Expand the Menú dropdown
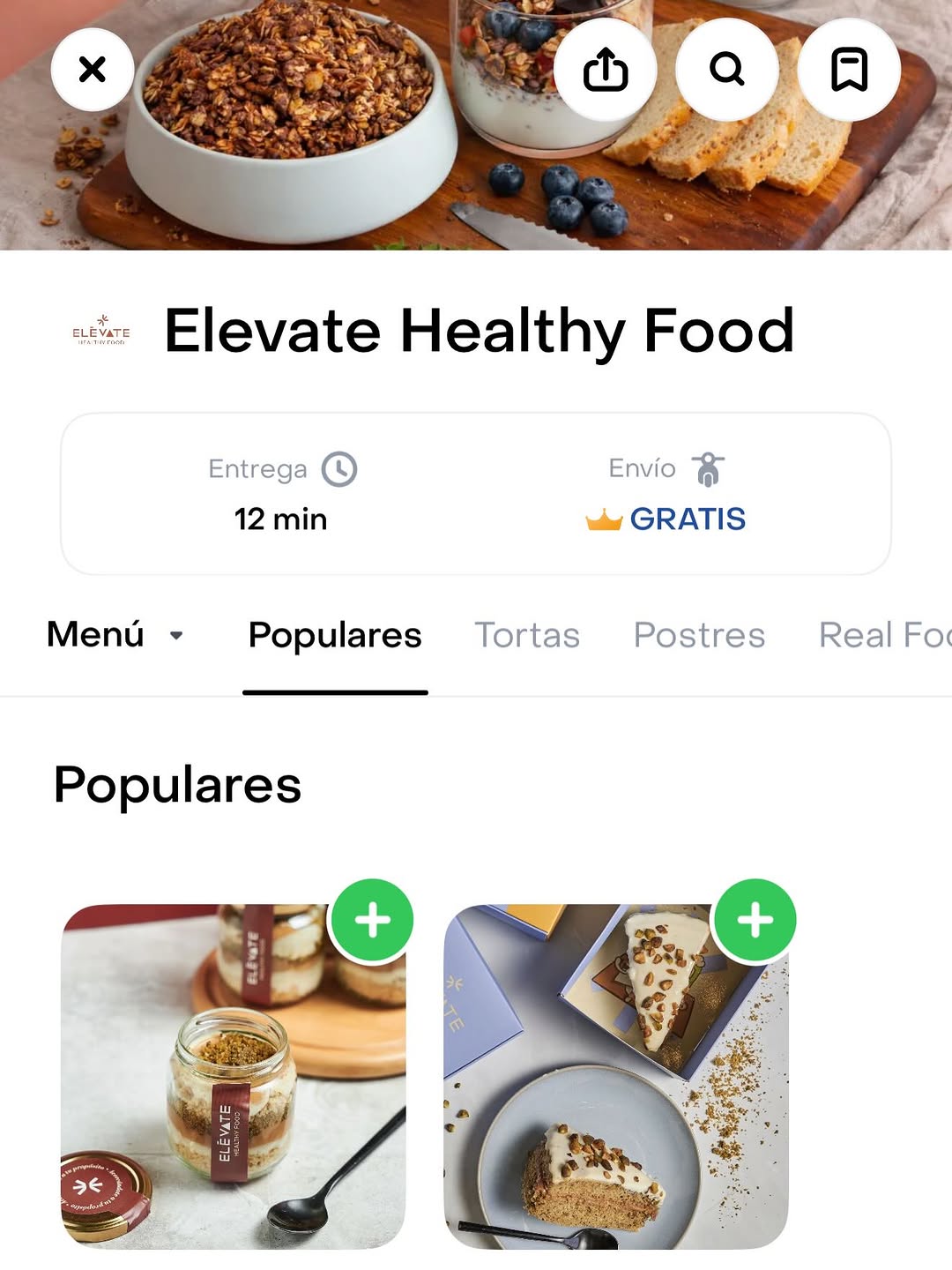 (115, 635)
